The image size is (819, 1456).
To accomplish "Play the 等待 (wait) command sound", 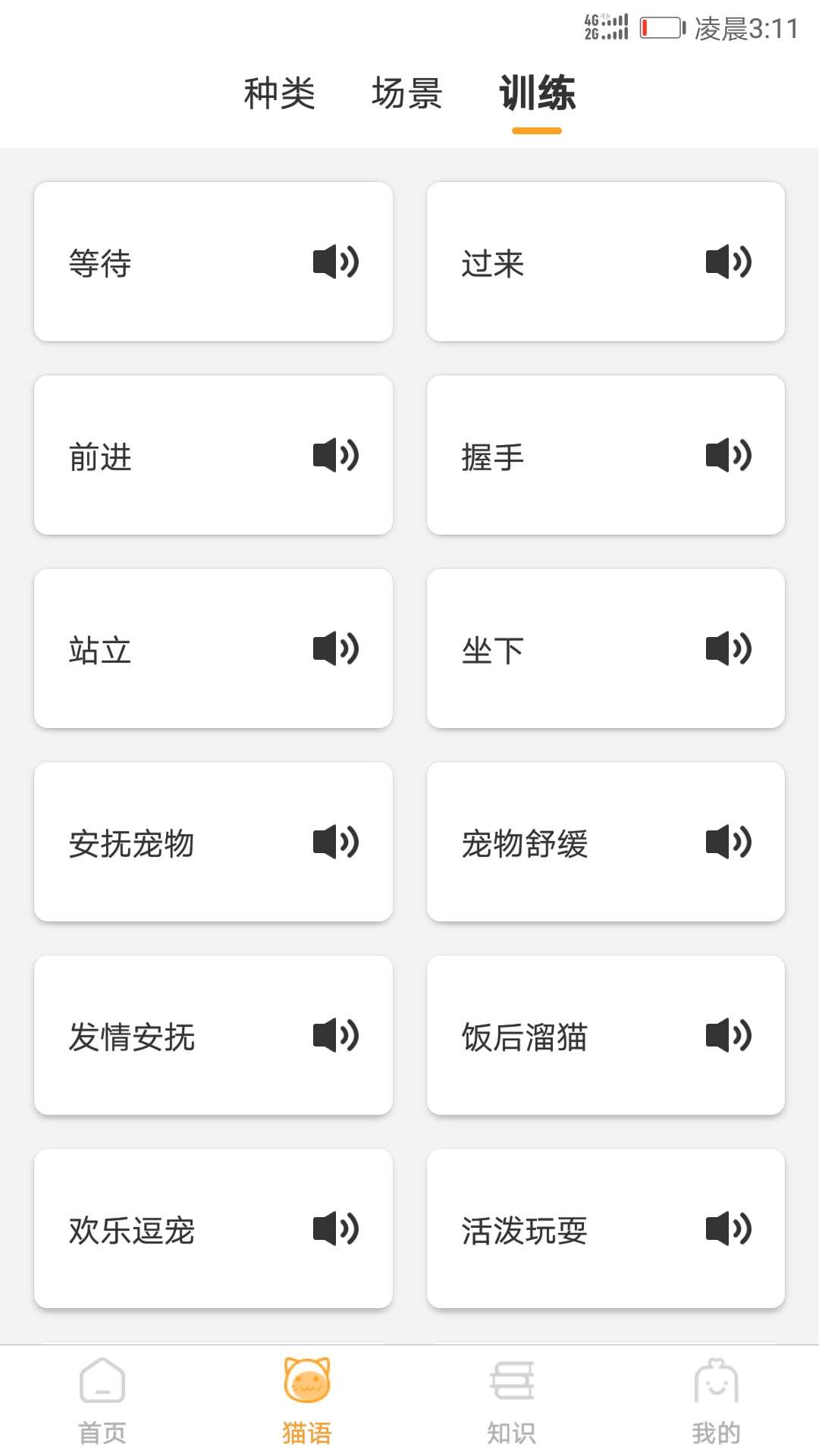I will [x=336, y=262].
